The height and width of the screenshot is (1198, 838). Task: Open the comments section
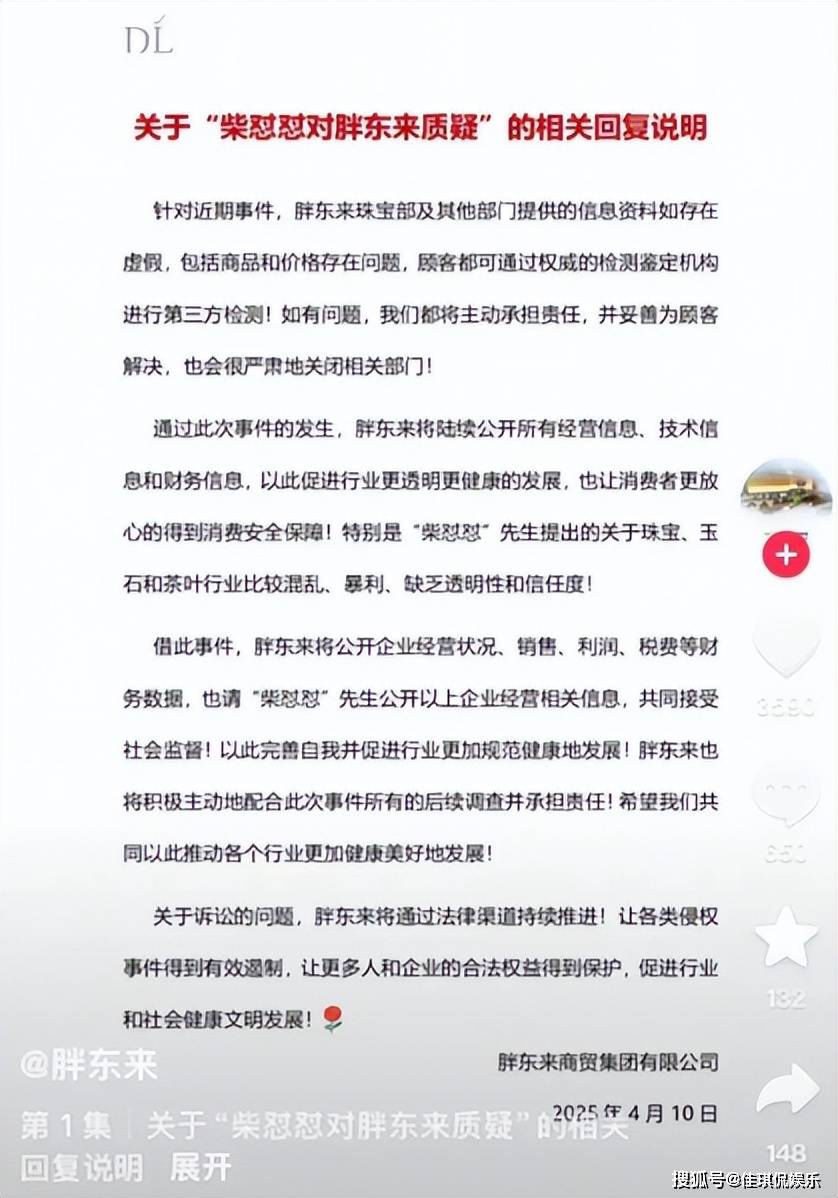tap(786, 797)
